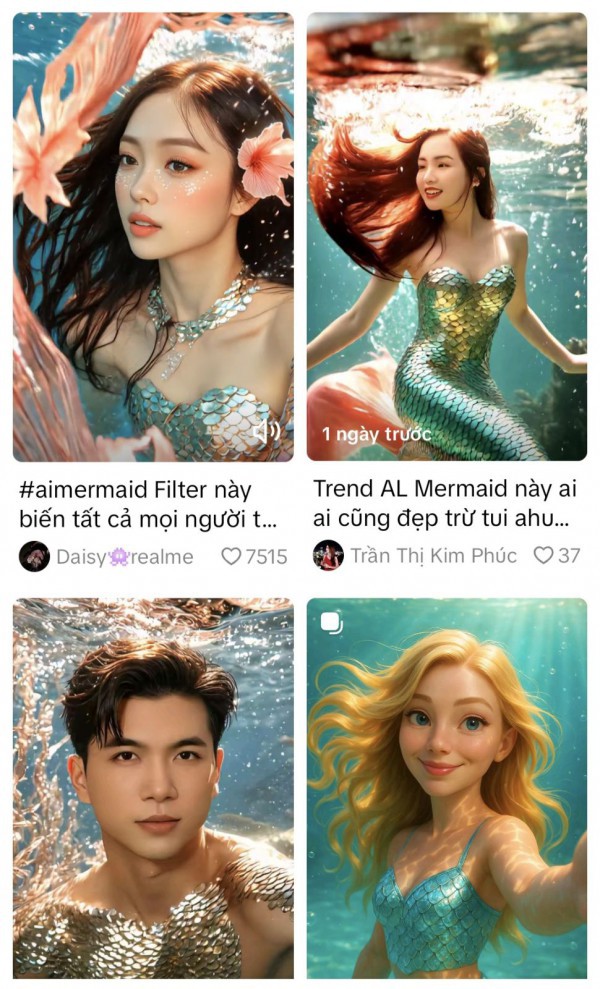Open the #aimermaid Filter video by Daisy

coord(152,237)
